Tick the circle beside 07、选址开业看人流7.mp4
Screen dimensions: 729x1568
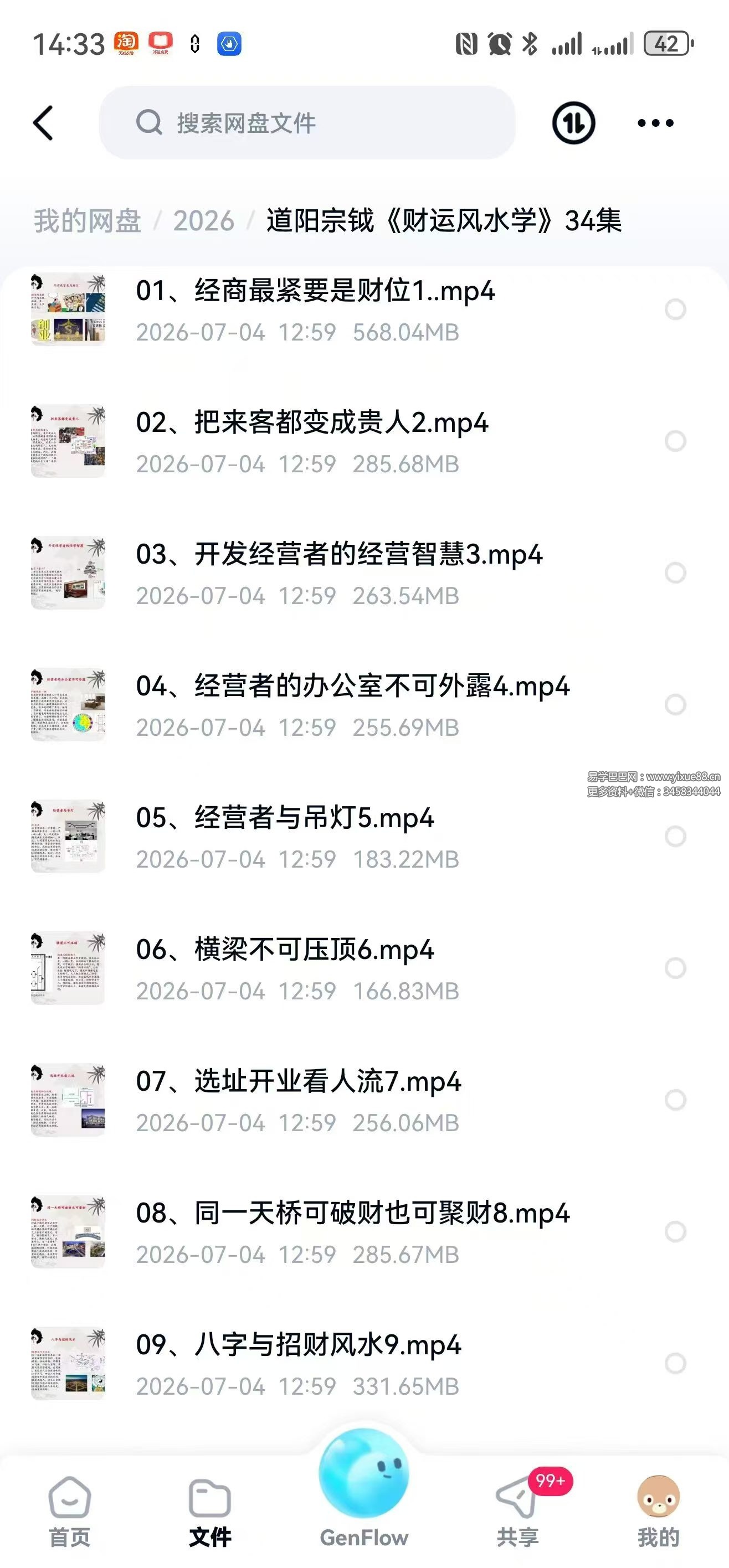point(675,1100)
